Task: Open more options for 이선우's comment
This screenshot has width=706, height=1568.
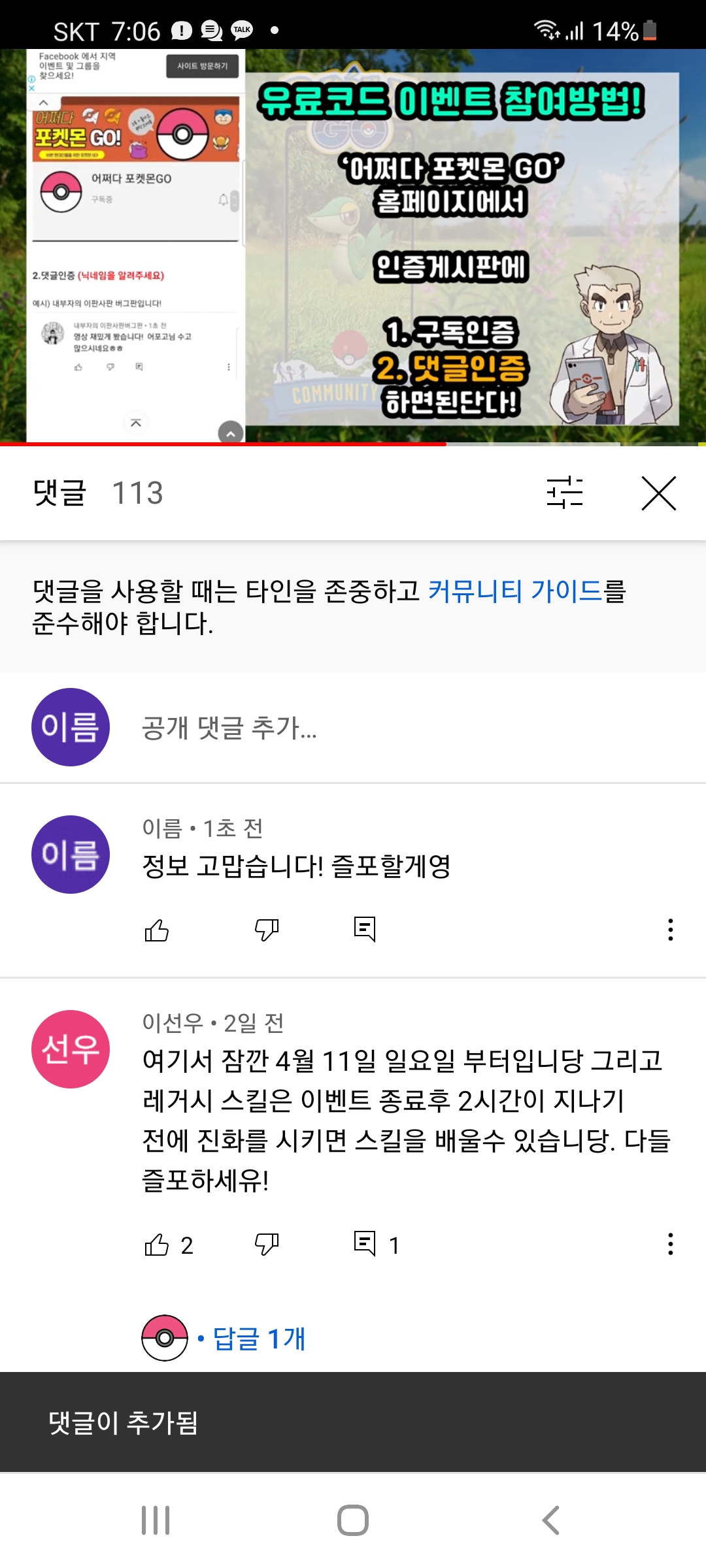Action: tap(670, 1245)
